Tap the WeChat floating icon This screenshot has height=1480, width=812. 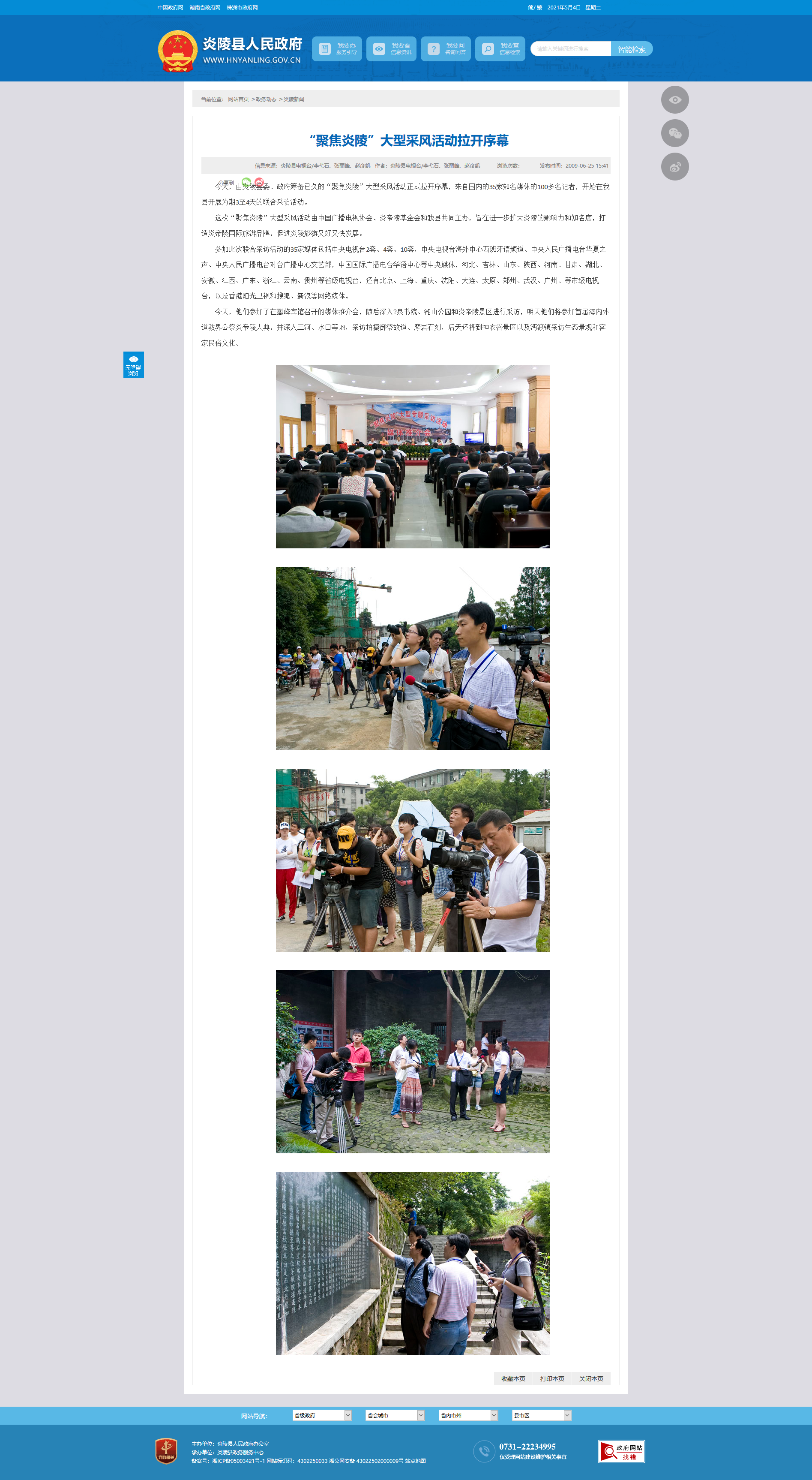(x=675, y=133)
